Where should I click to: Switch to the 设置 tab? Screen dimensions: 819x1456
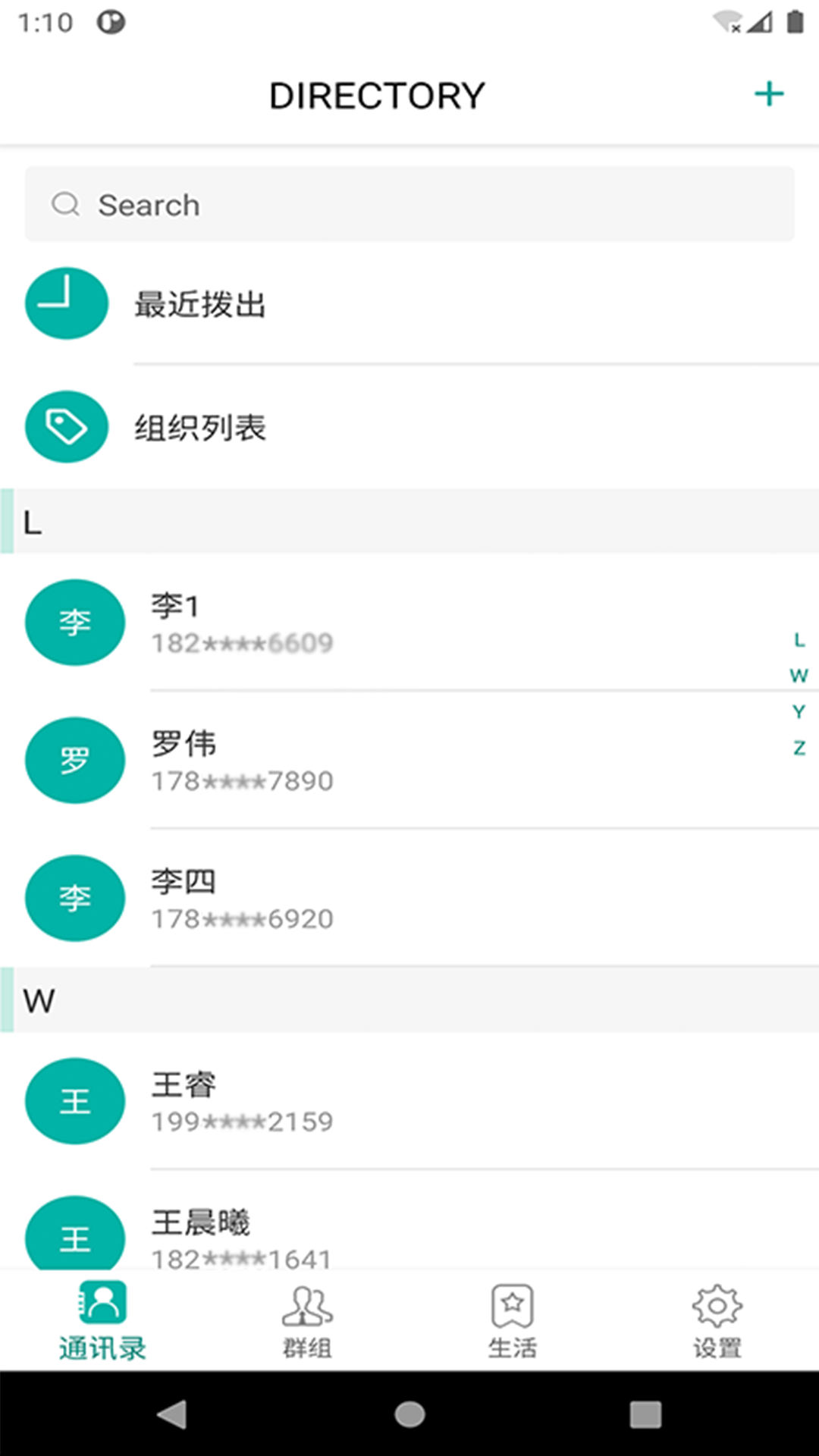point(717,1320)
